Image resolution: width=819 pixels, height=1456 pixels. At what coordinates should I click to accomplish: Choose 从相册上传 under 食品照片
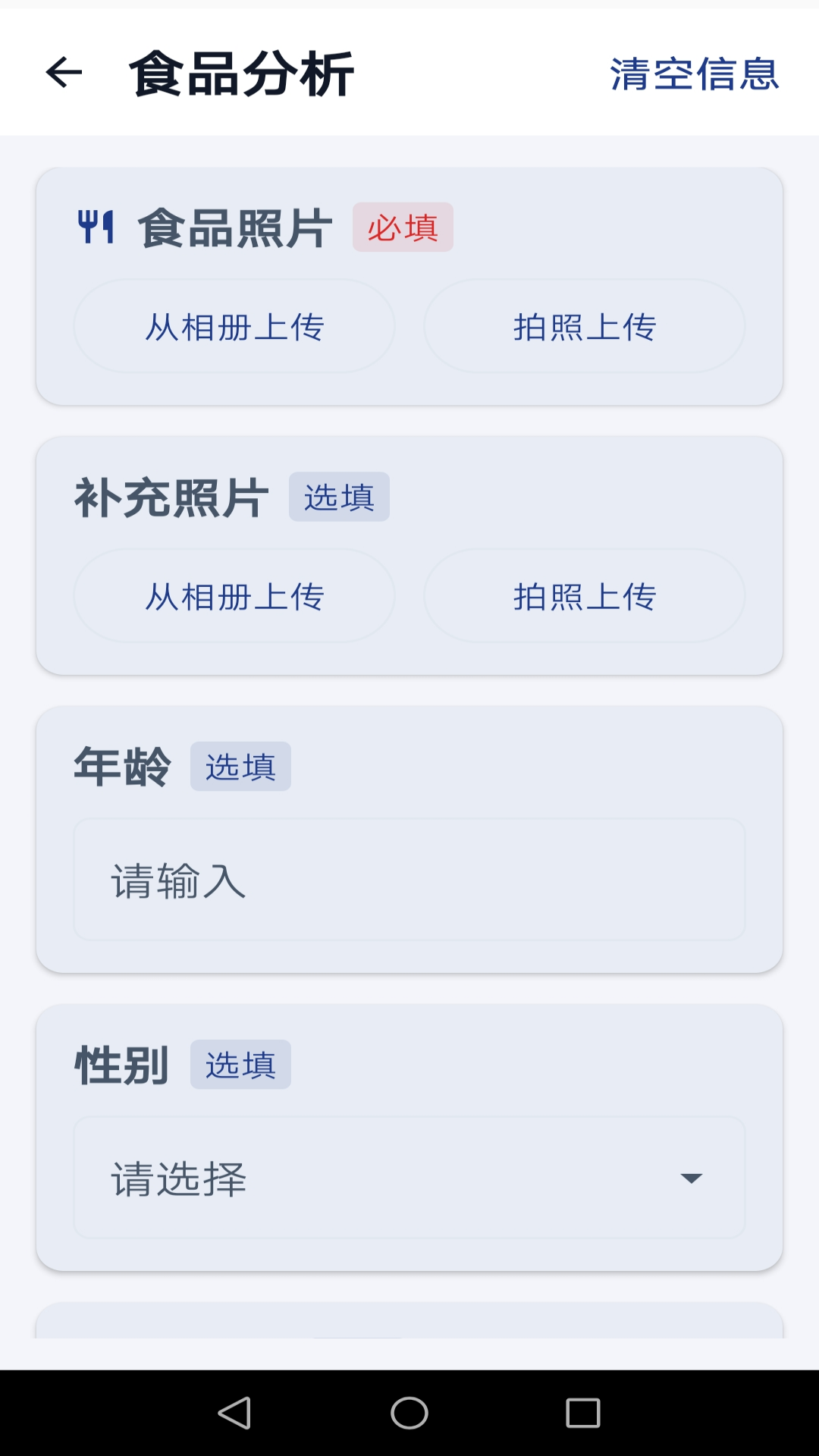coord(234,327)
